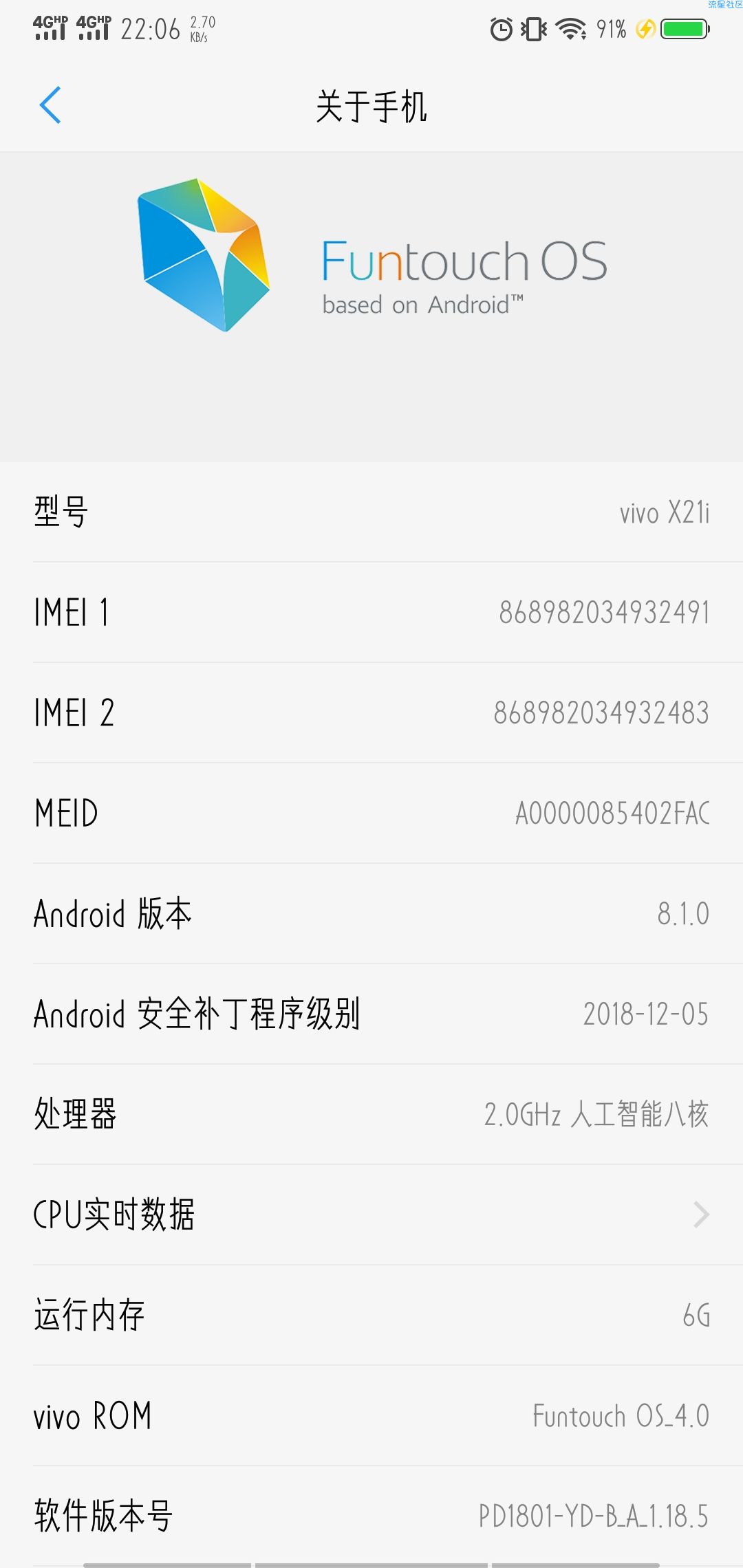Open the CPU实时数据 row
The width and height of the screenshot is (743, 1568).
coord(371,1215)
